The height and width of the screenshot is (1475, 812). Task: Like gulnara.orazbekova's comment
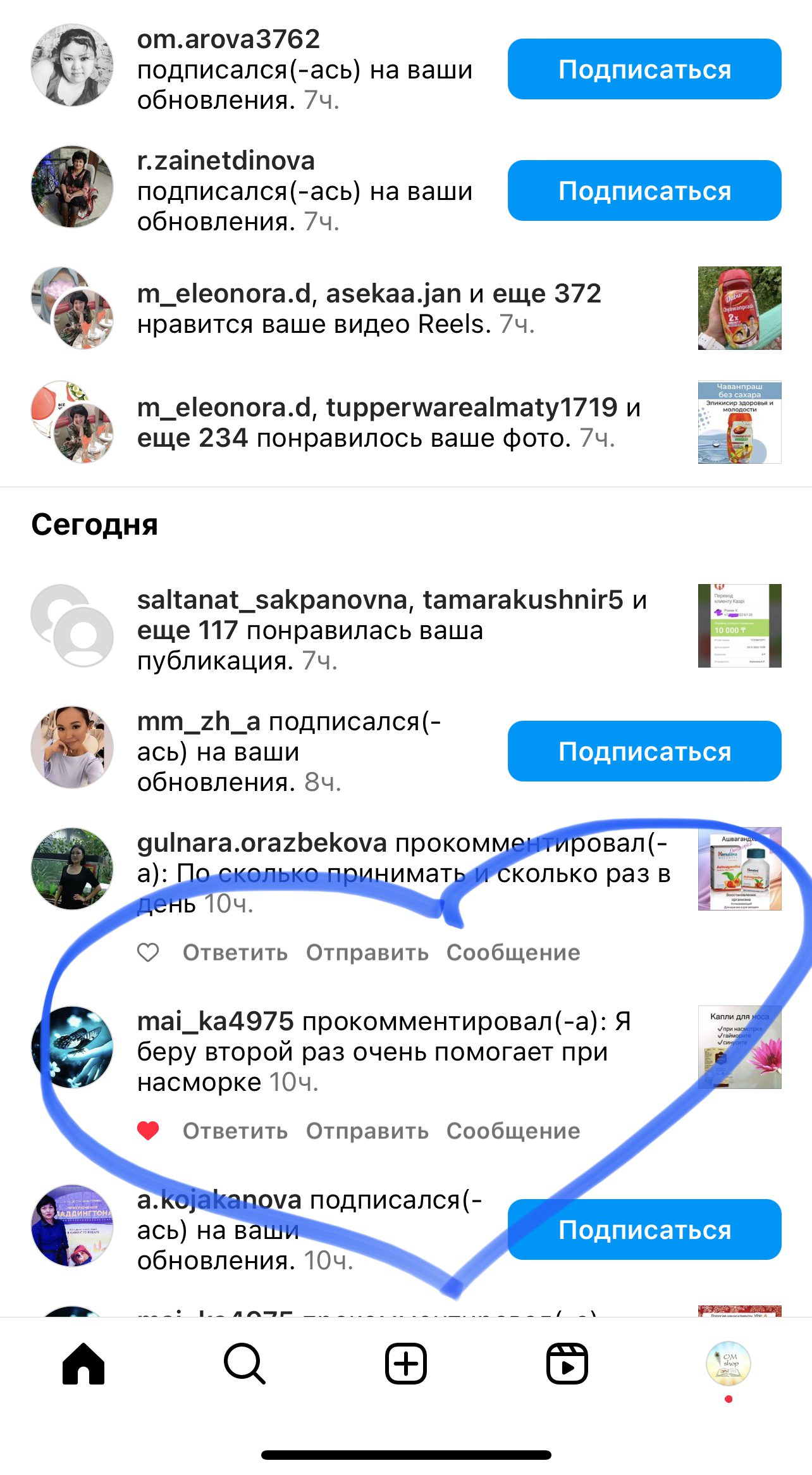[x=149, y=952]
